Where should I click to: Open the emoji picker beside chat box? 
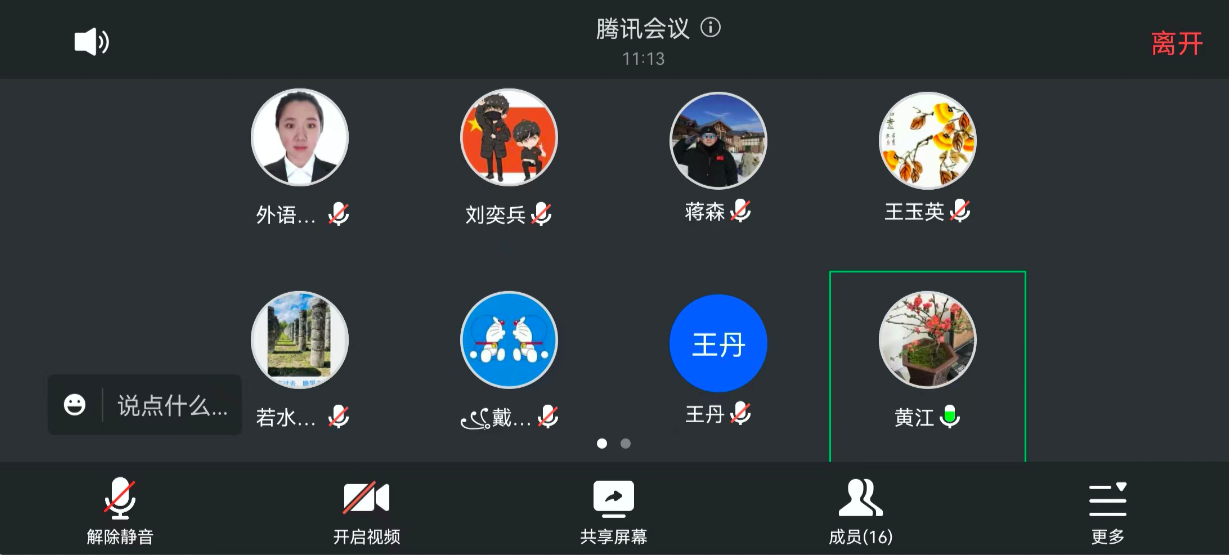click(x=75, y=405)
